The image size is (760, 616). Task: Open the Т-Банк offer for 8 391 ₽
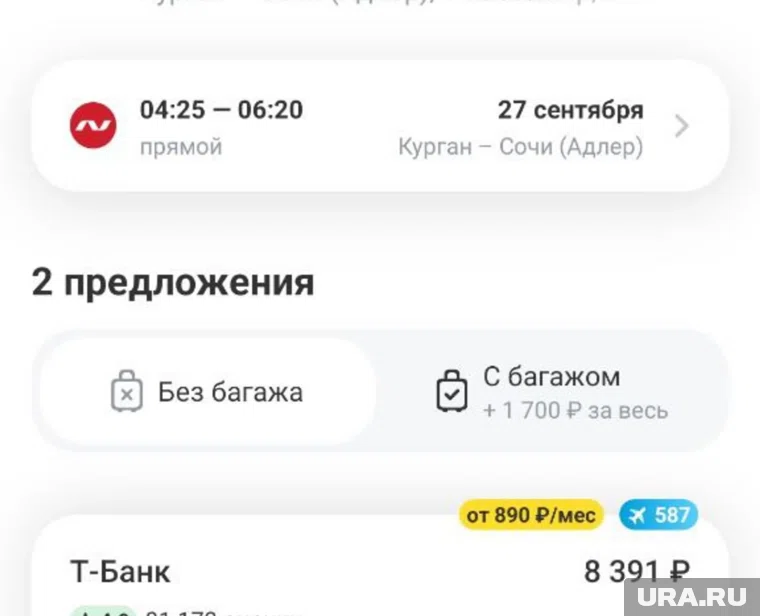[380, 572]
